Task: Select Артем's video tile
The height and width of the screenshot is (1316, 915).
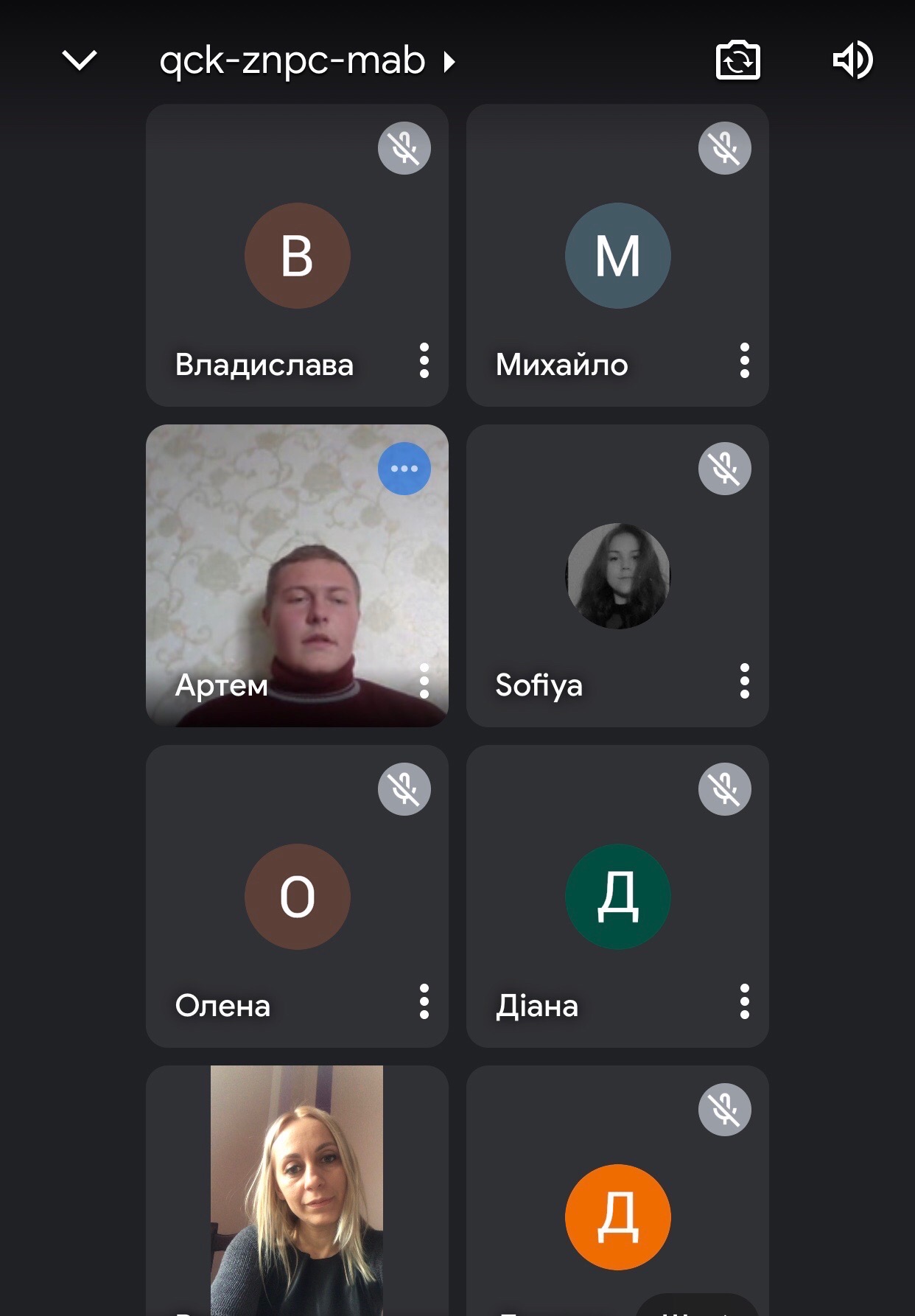Action: [297, 575]
